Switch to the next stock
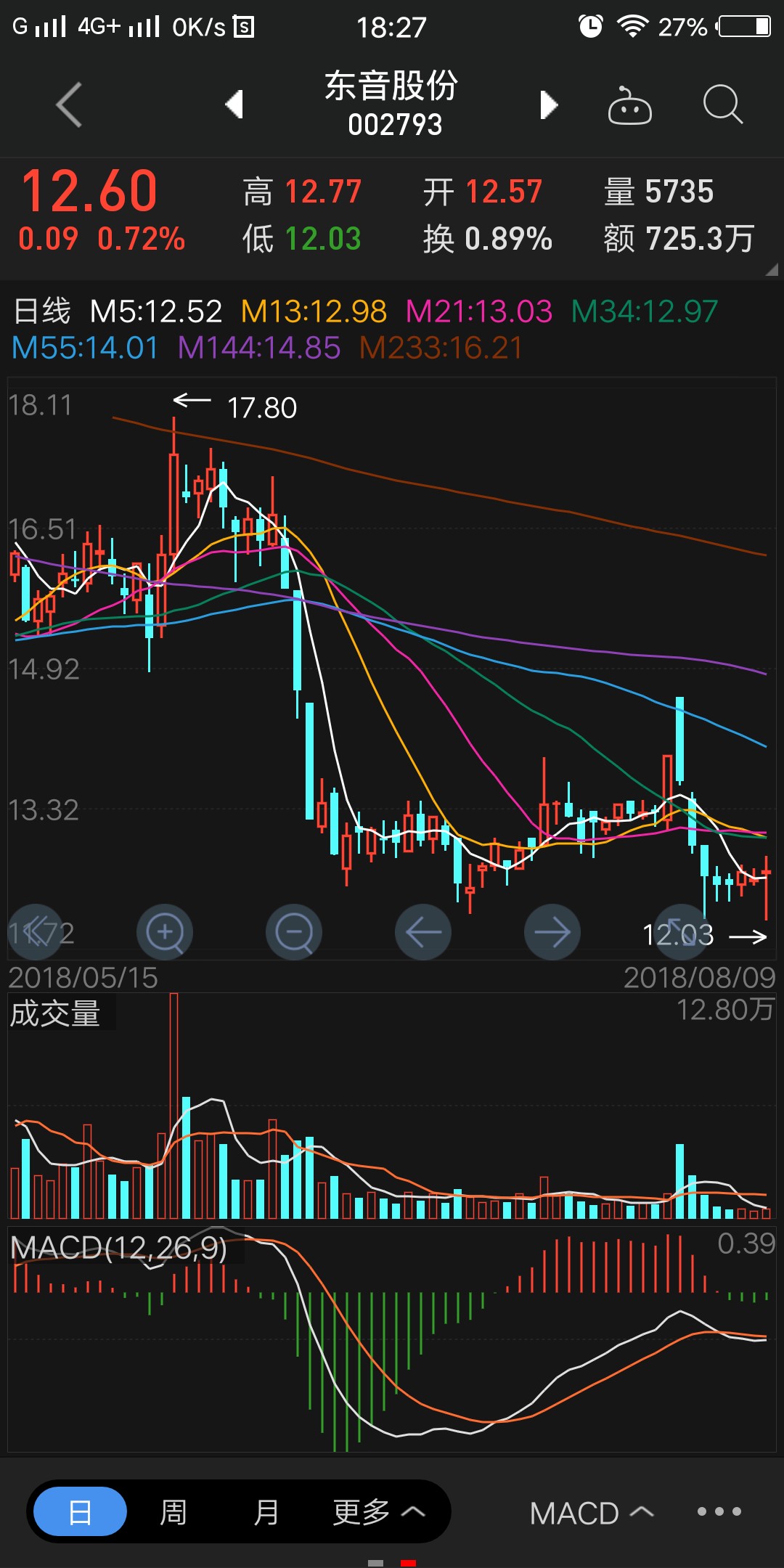The image size is (784, 1568). pos(549,105)
